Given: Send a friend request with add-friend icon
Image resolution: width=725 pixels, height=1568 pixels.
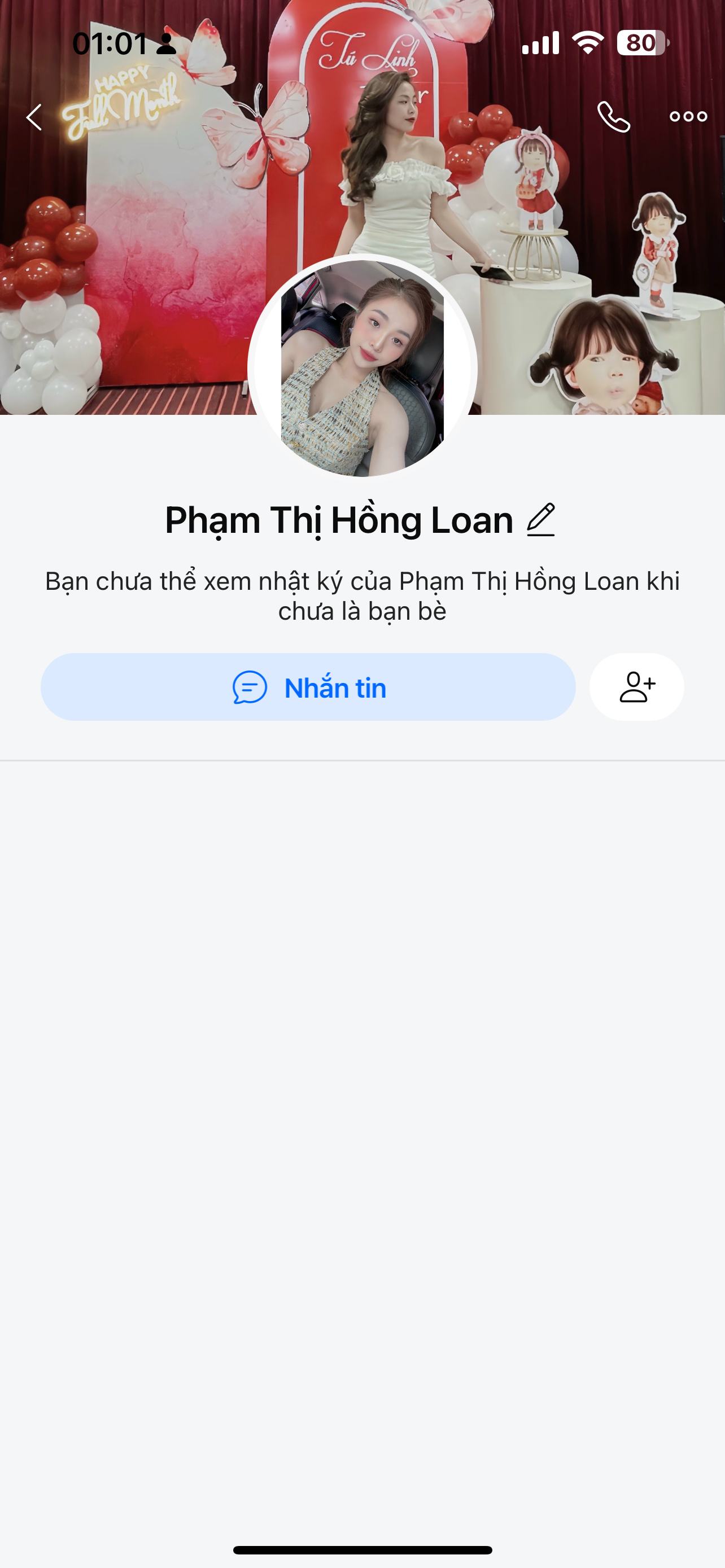Looking at the screenshot, I should (x=636, y=687).
